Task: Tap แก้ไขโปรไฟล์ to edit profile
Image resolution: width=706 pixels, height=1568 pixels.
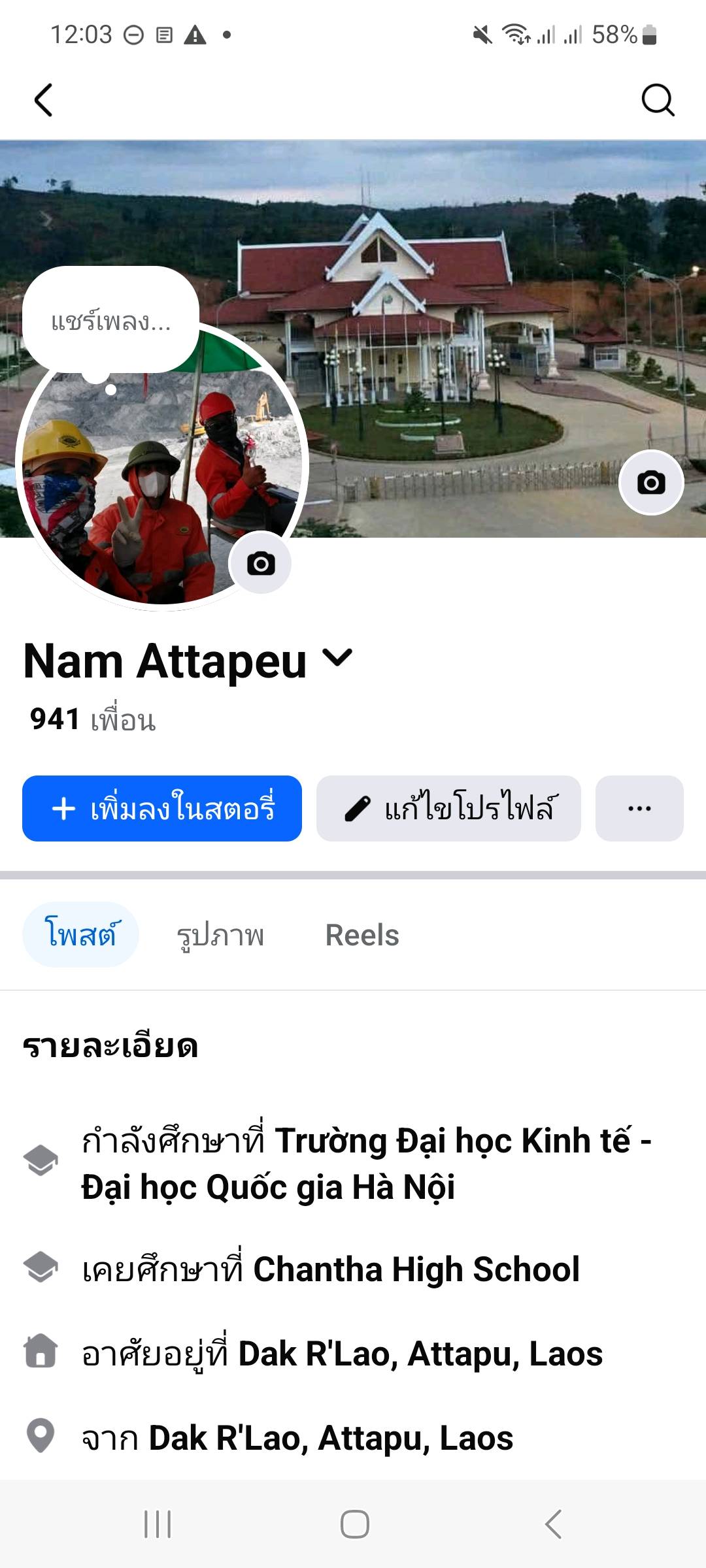Action: coord(448,808)
